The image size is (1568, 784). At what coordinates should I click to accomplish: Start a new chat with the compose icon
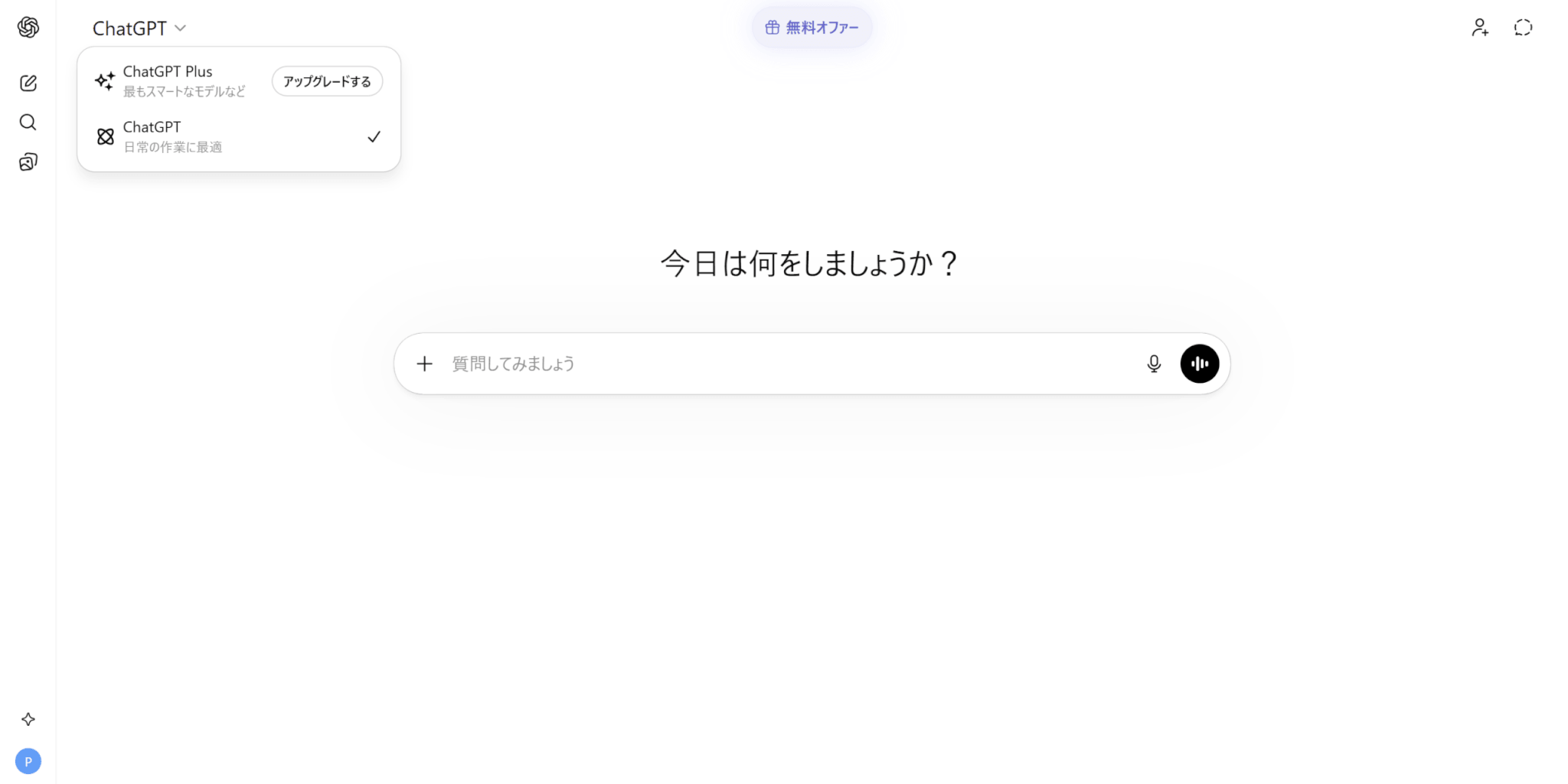tap(28, 83)
